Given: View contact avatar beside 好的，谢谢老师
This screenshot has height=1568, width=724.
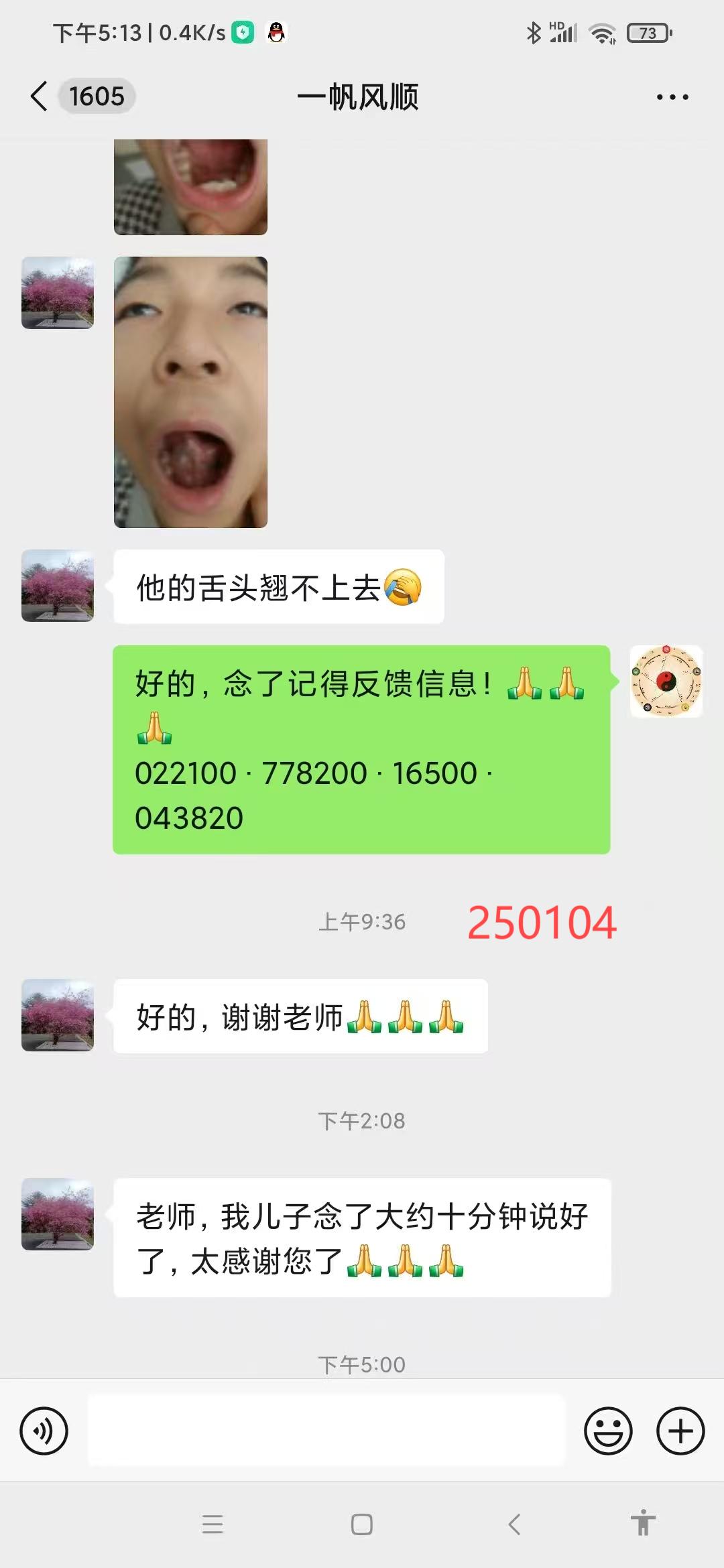Looking at the screenshot, I should (58, 1015).
